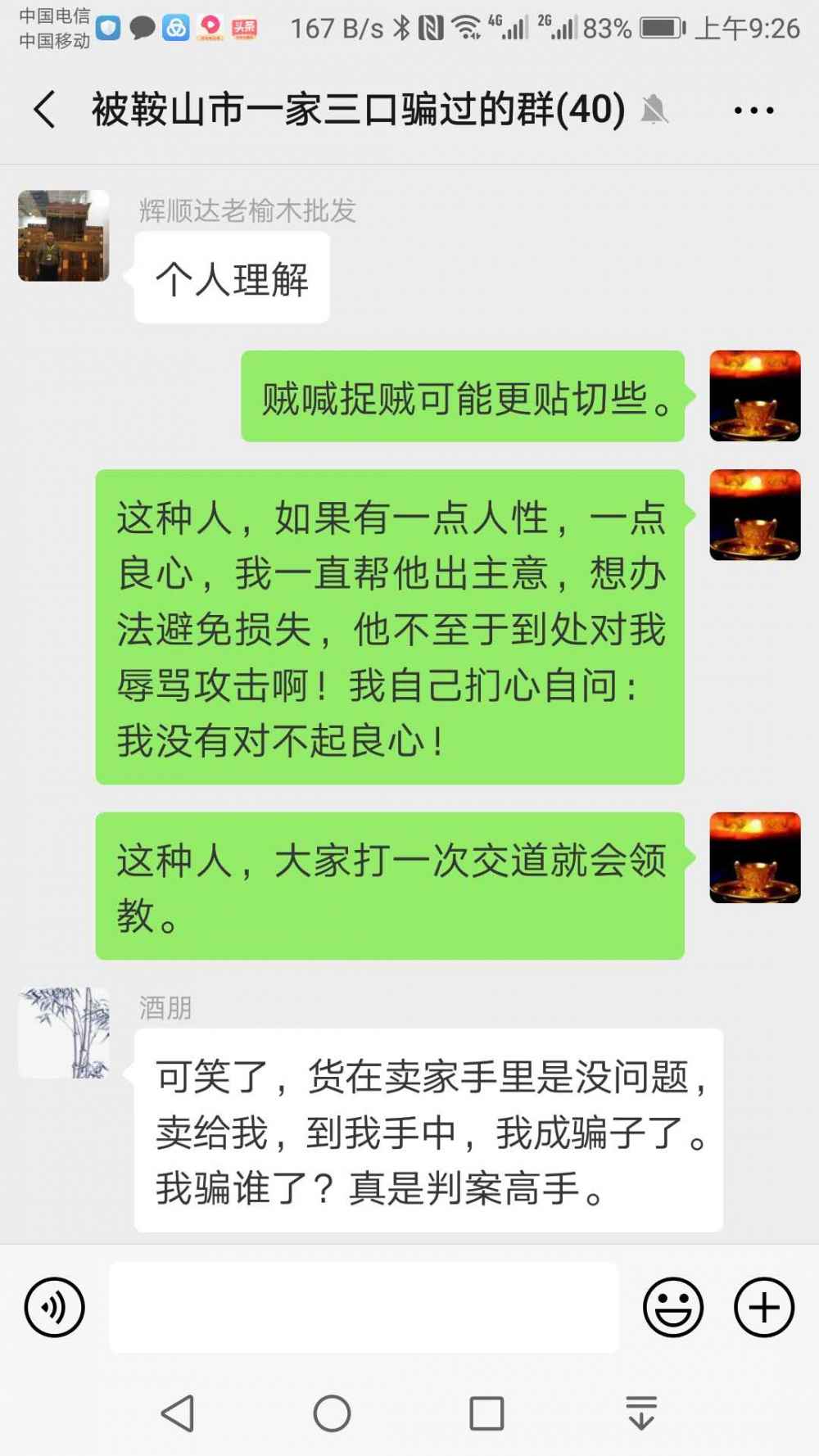This screenshot has width=819, height=1456.
Task: Open the plus attachment menu
Action: click(x=763, y=1307)
